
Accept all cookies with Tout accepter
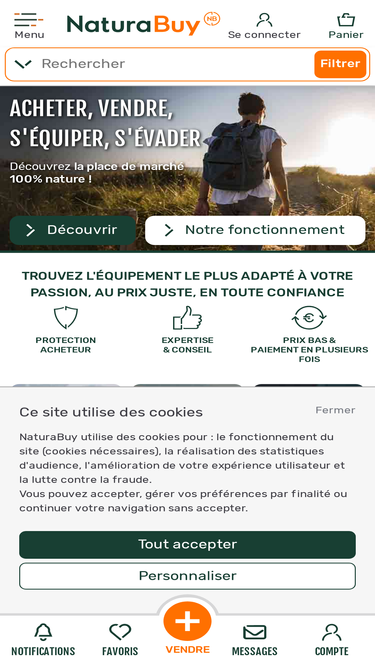pos(188,544)
